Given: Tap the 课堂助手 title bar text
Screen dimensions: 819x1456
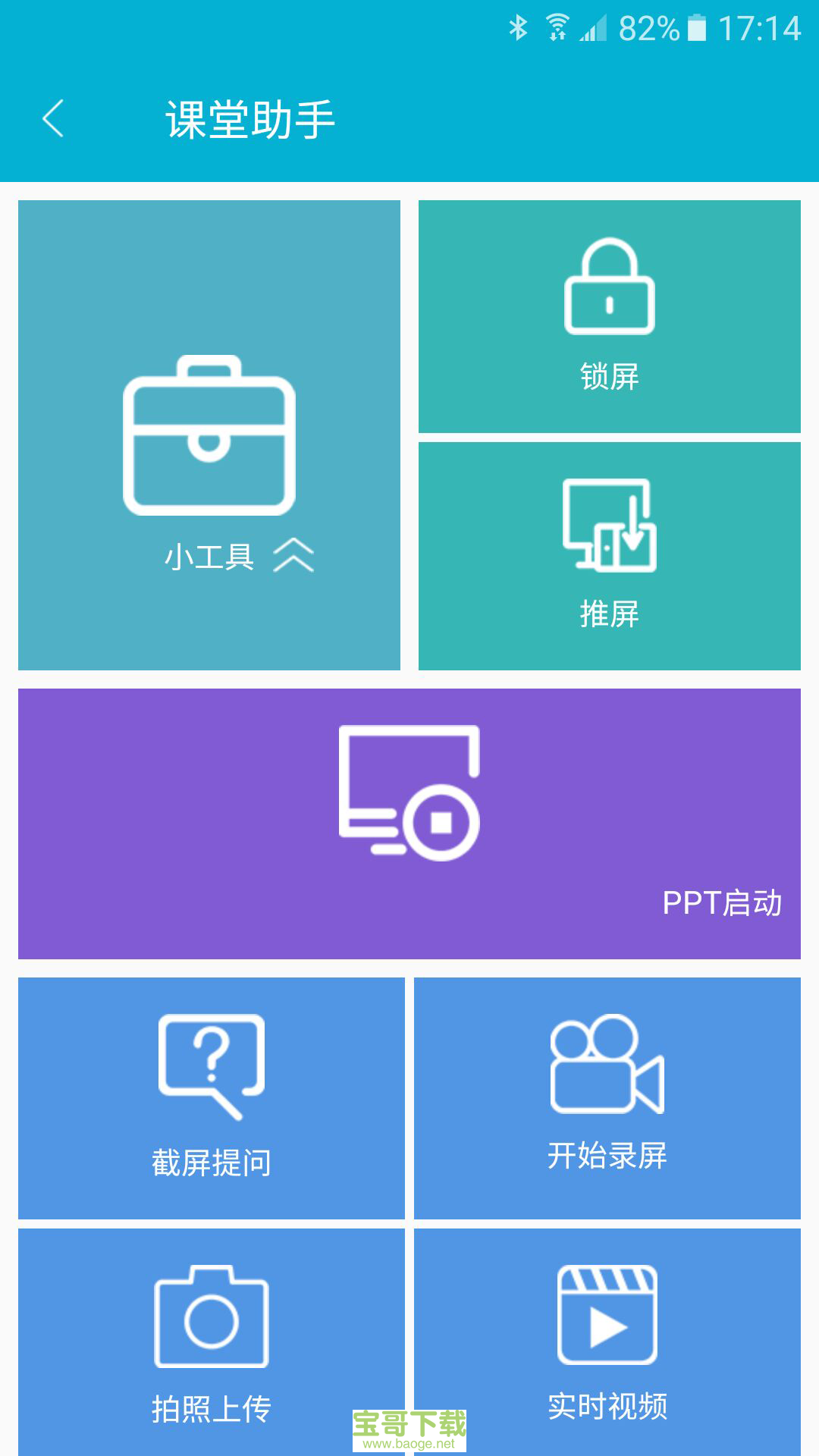Looking at the screenshot, I should [x=250, y=118].
